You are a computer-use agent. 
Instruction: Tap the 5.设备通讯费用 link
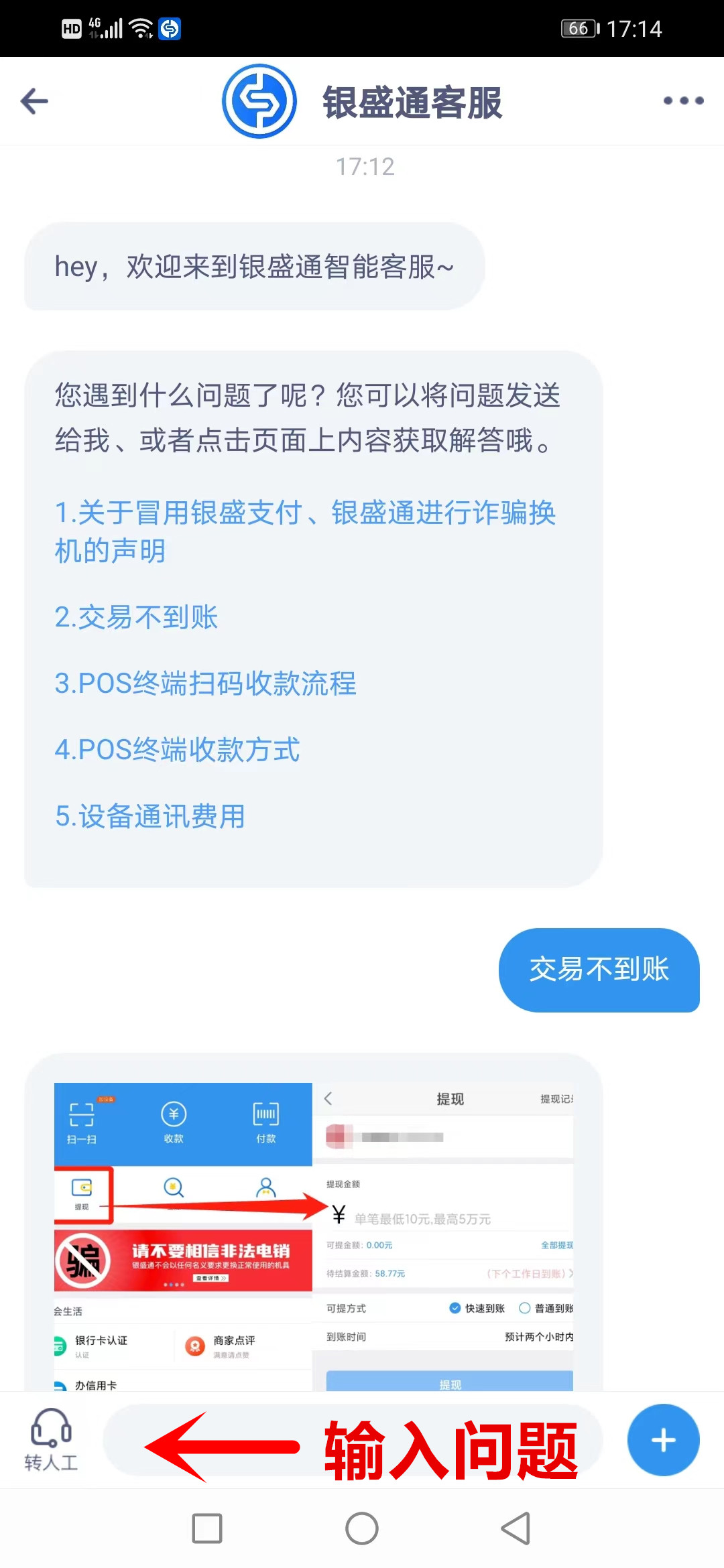(150, 816)
